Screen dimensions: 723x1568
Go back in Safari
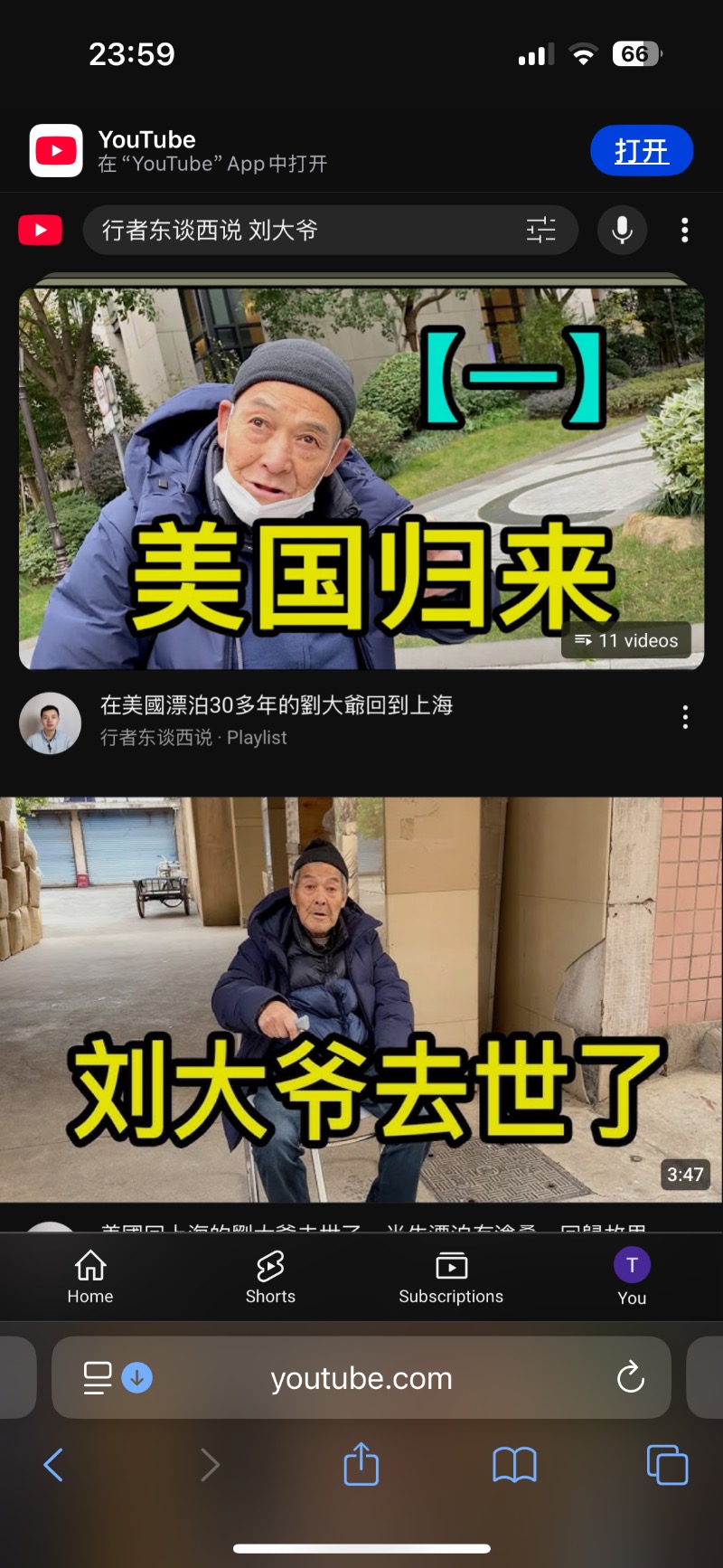pos(54,1465)
